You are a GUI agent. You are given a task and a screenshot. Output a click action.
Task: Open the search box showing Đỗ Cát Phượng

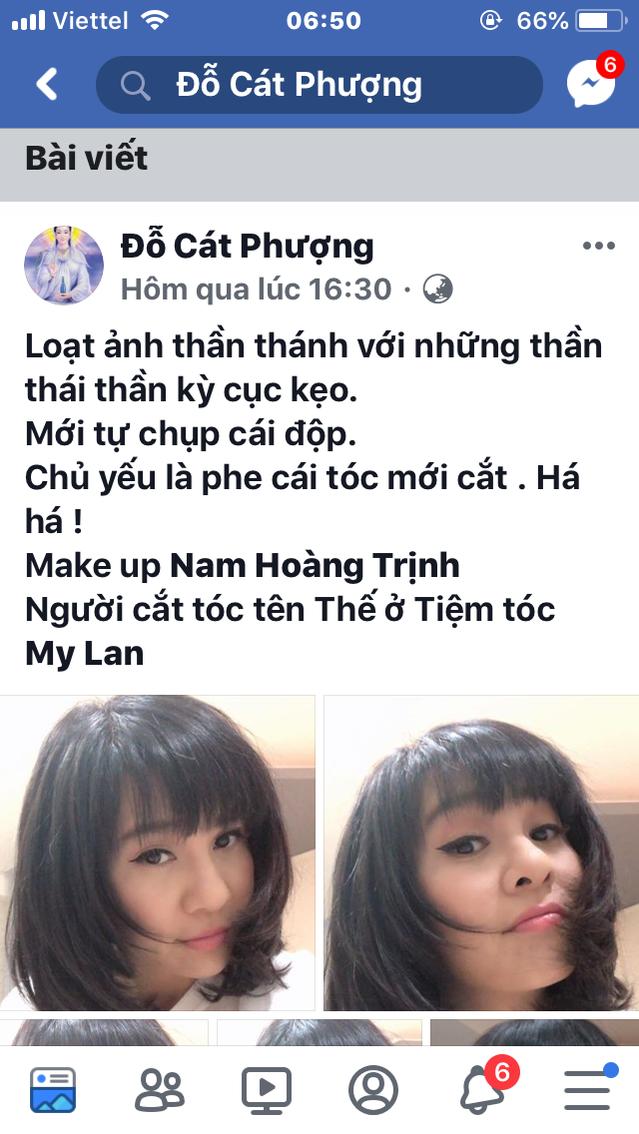pos(319,85)
